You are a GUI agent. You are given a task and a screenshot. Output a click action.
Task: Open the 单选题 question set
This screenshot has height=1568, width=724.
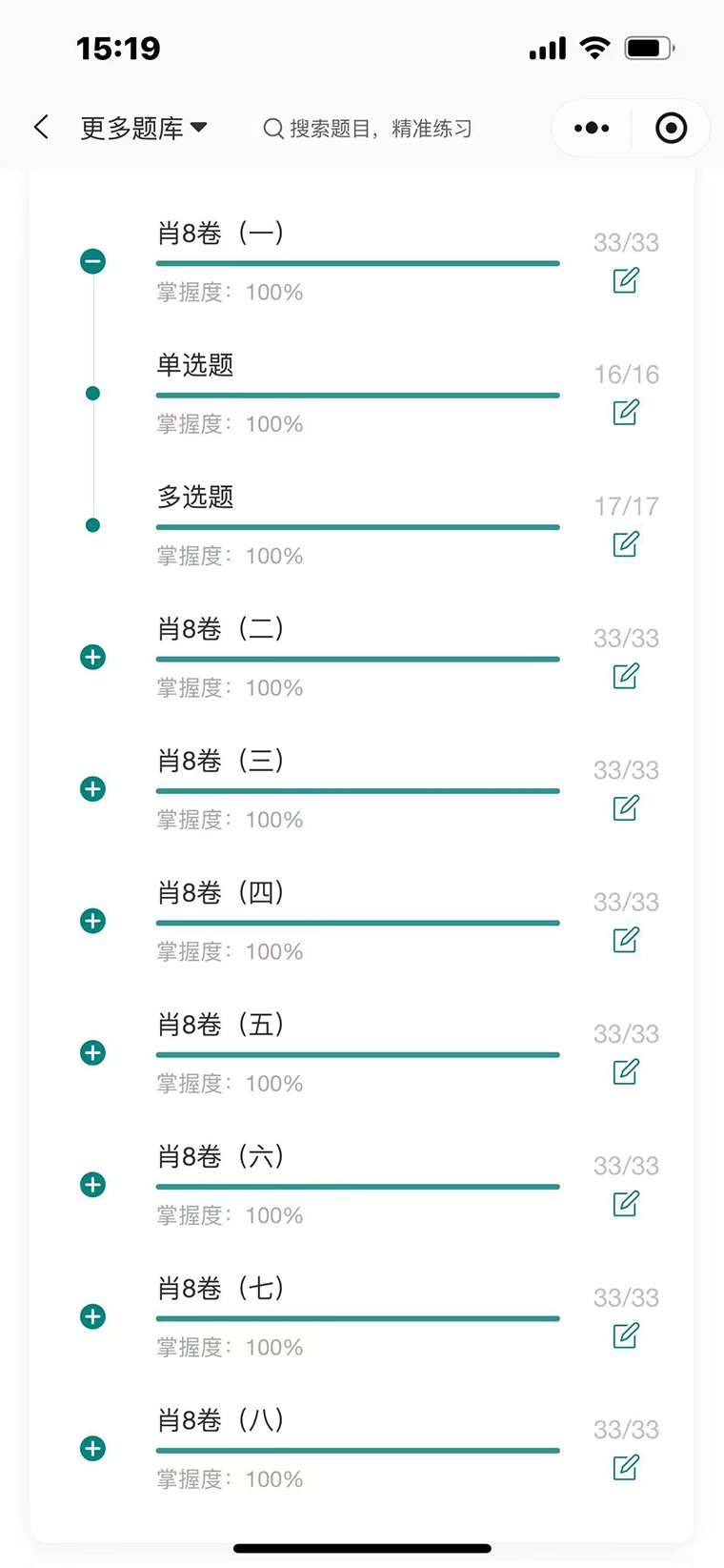tap(195, 365)
